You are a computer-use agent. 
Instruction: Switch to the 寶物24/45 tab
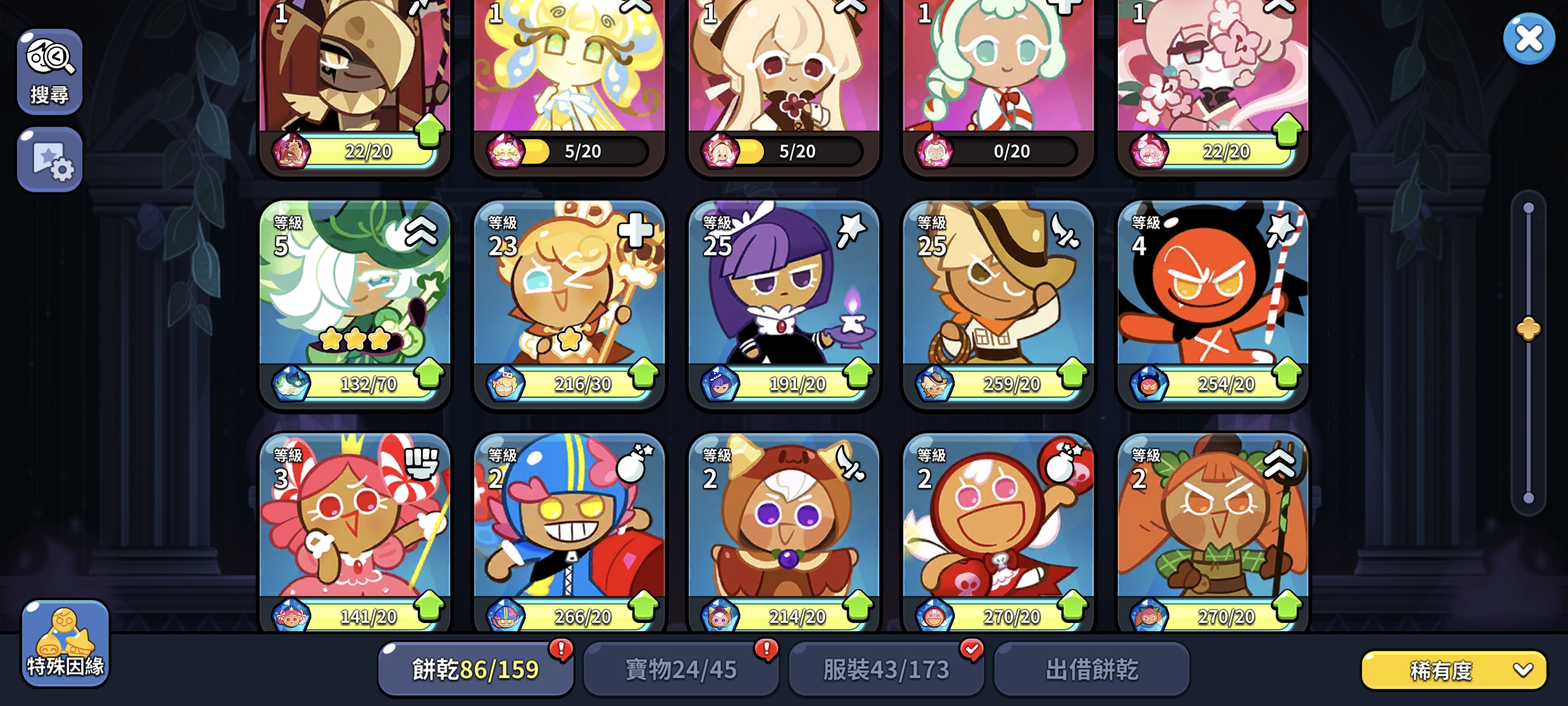(681, 670)
